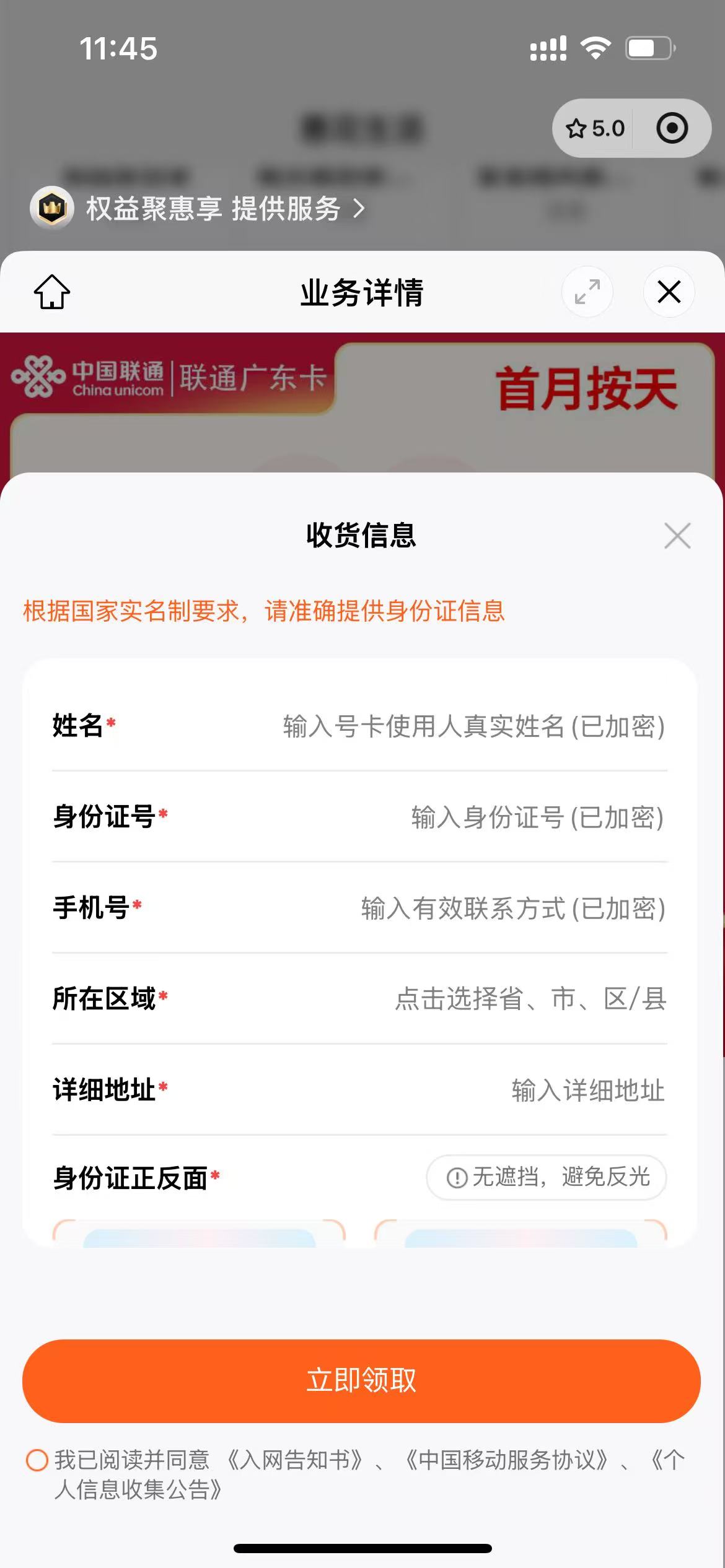Check the agreement consent circle

[37, 1460]
